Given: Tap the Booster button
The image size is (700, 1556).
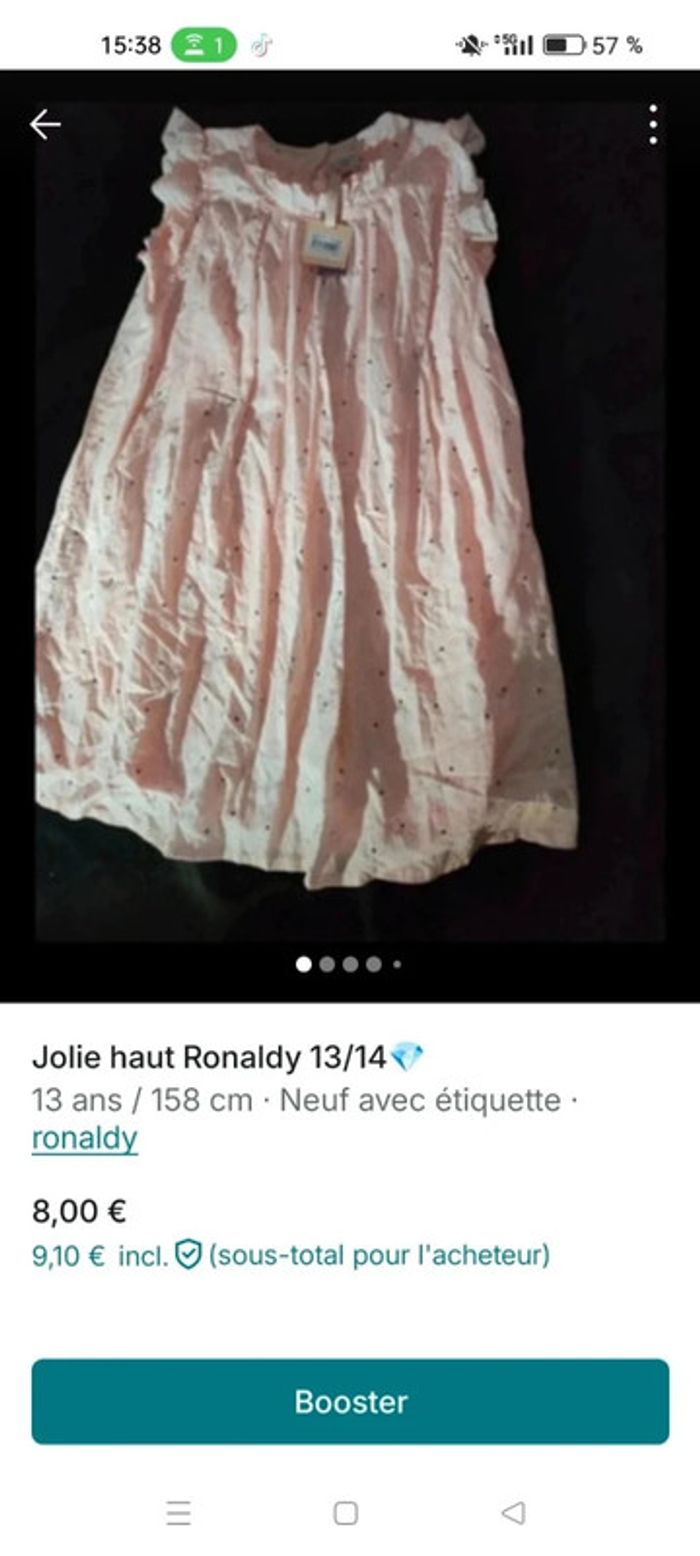Looking at the screenshot, I should 350,1401.
